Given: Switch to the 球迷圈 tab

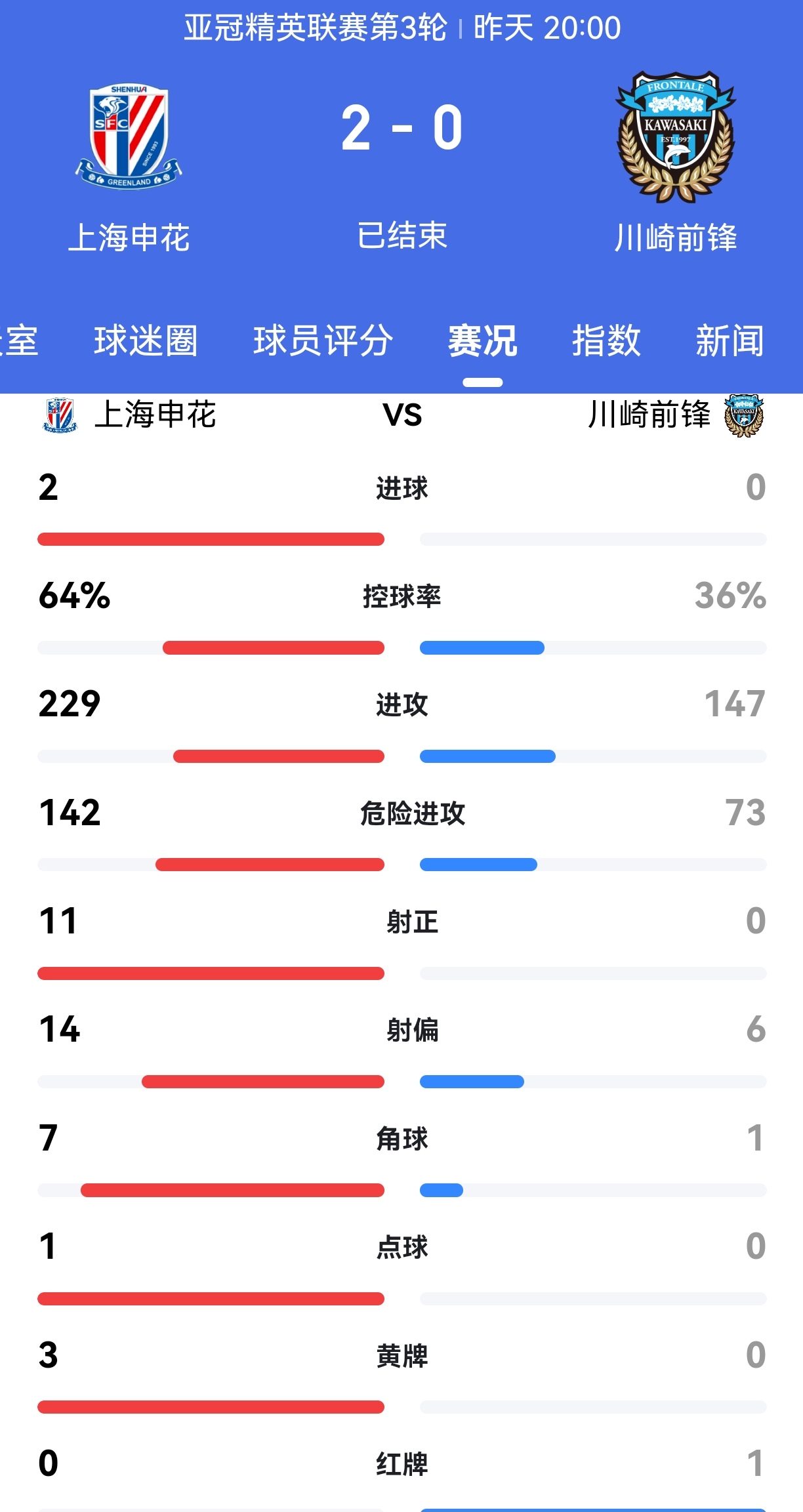Looking at the screenshot, I should click(x=146, y=341).
